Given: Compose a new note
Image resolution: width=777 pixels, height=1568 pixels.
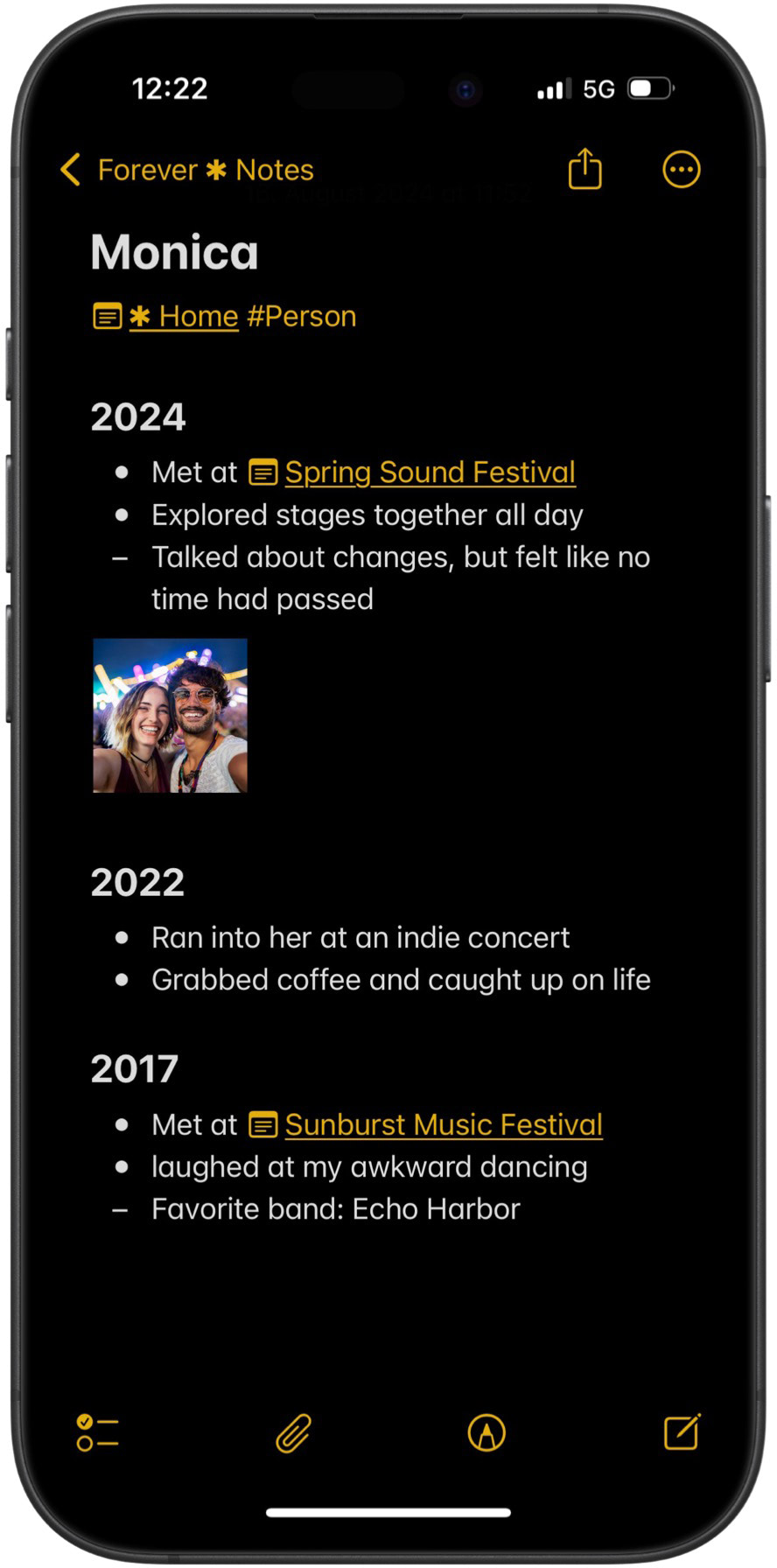Looking at the screenshot, I should 681,1433.
